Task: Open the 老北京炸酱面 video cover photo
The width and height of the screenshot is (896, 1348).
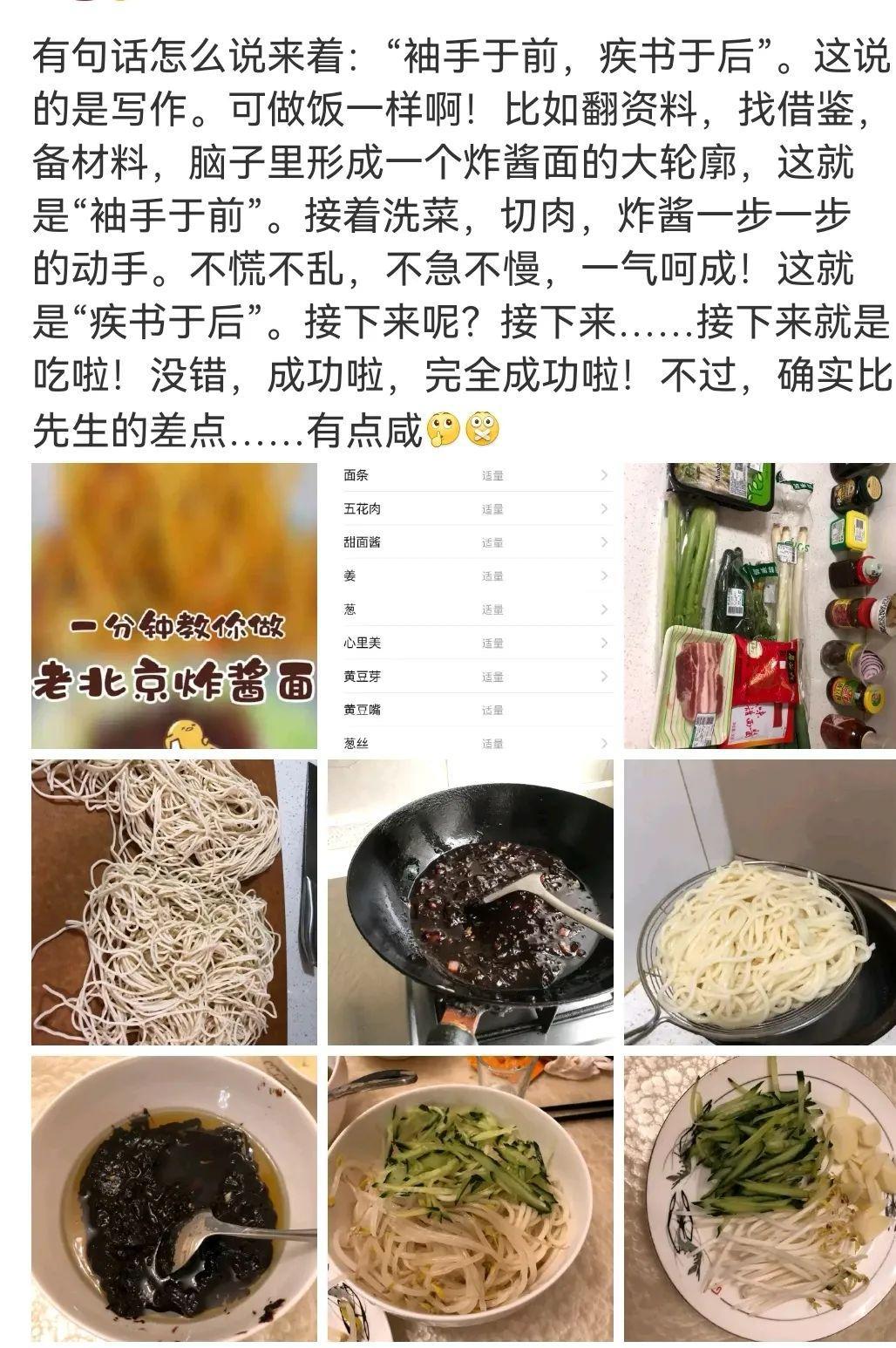Action: [x=173, y=606]
